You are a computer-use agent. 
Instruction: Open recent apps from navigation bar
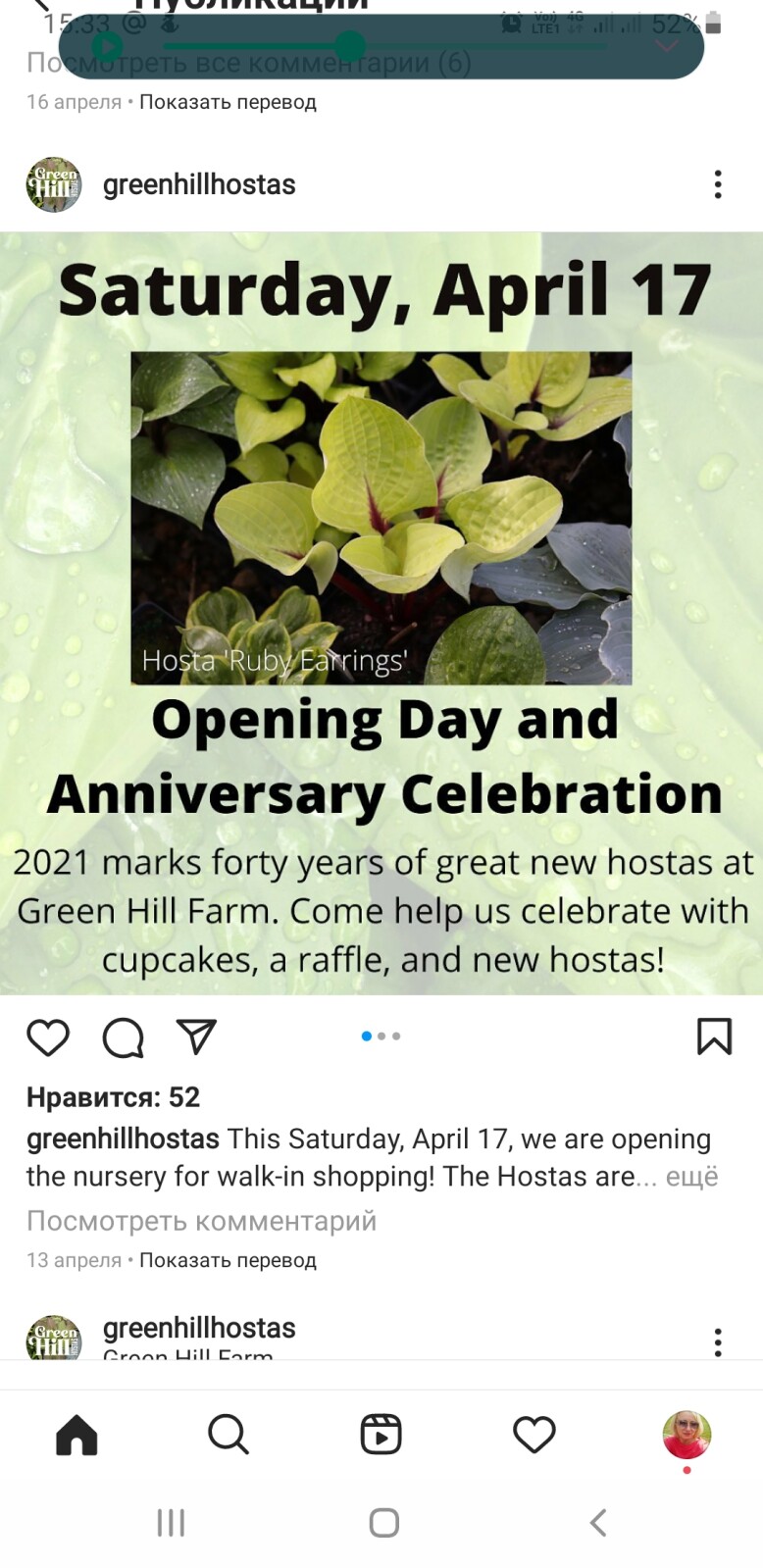(171, 1522)
